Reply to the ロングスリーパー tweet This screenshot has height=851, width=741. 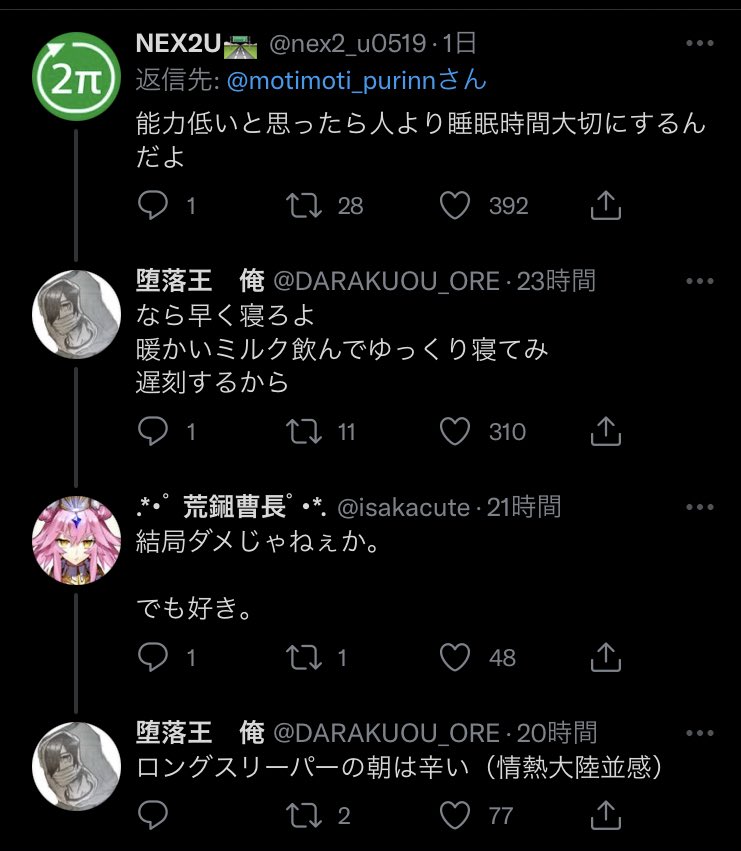pyautogui.click(x=153, y=815)
